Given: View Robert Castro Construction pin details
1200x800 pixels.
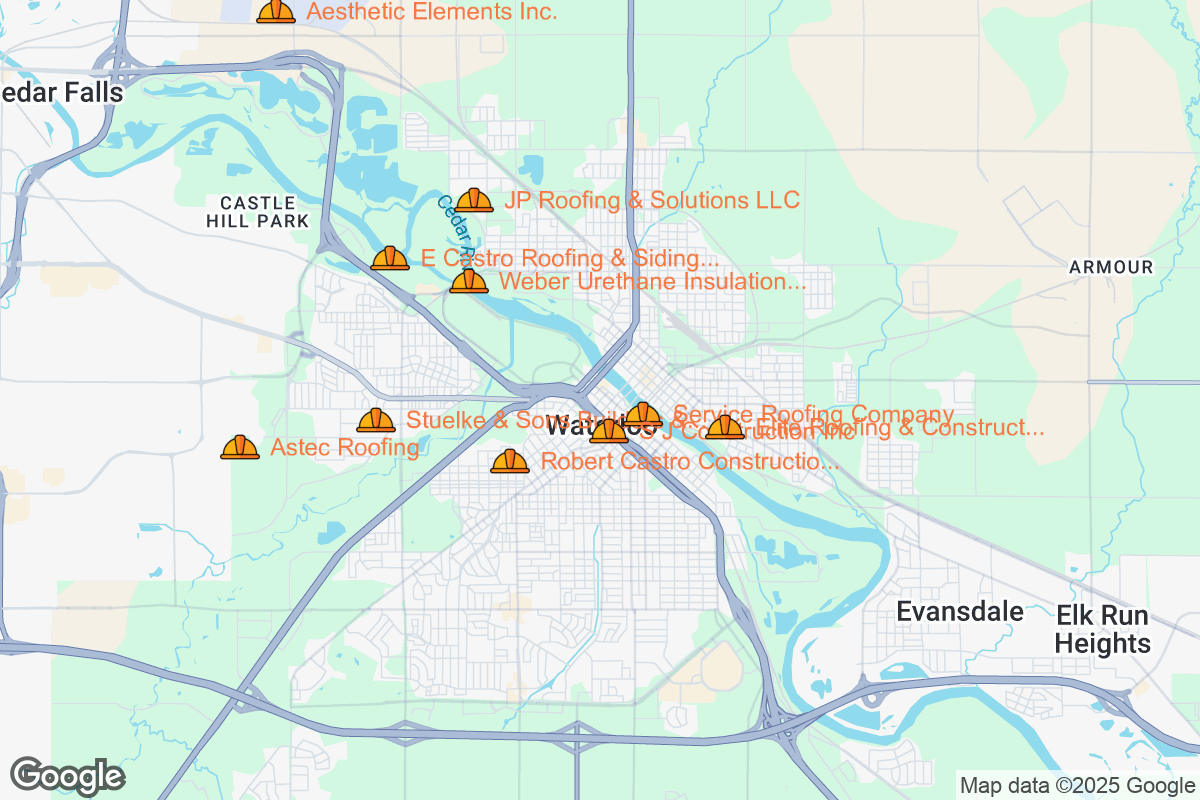Looking at the screenshot, I should tap(510, 461).
